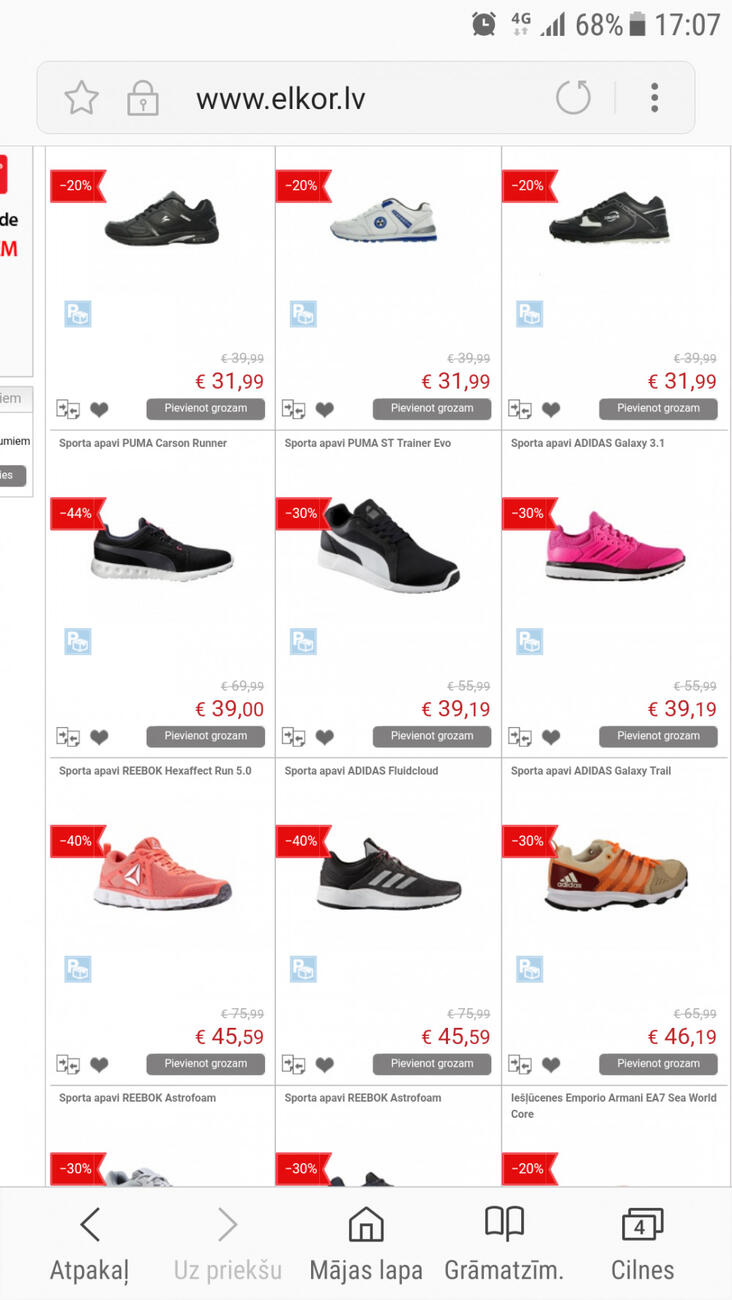This screenshot has height=1300, width=732.
Task: Favorite the PUMA Carson Runner with heart icon
Action: [99, 737]
